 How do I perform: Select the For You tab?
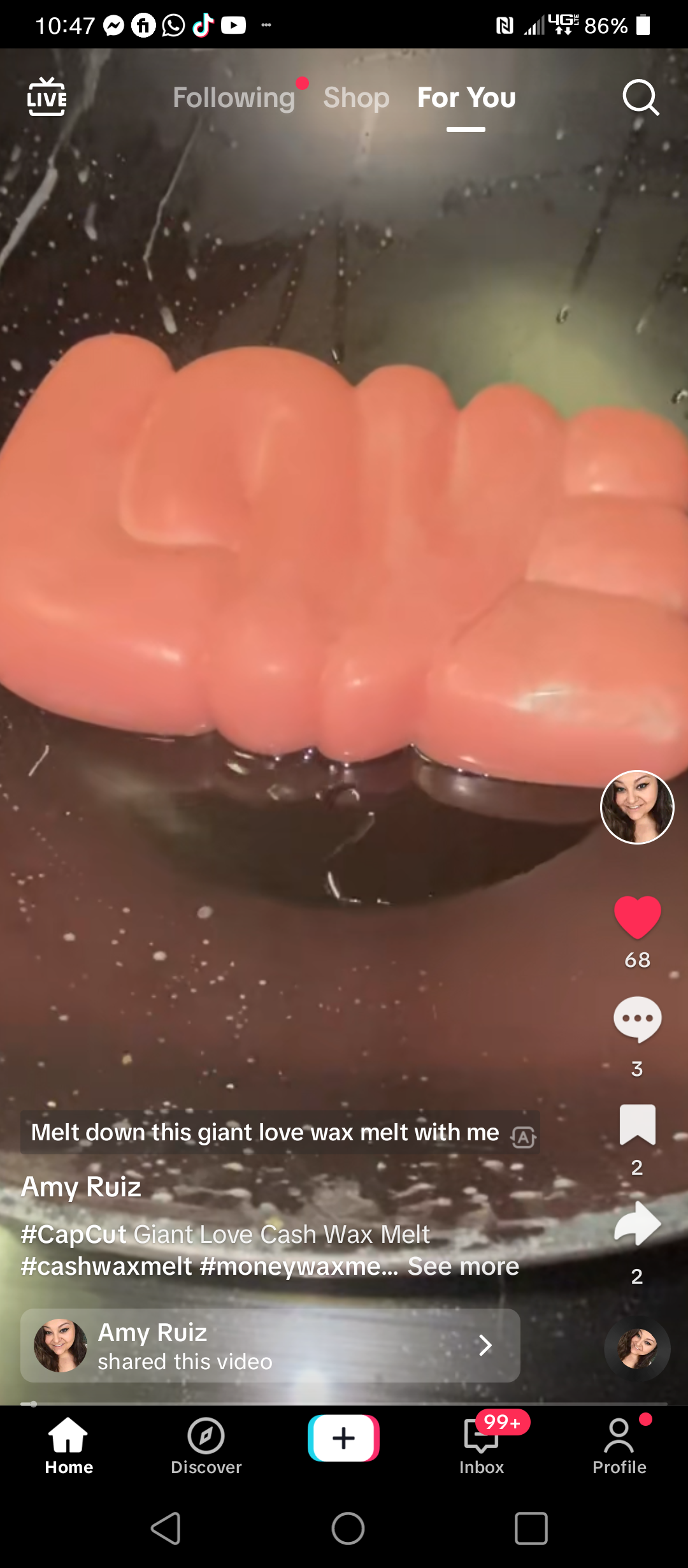coord(466,98)
